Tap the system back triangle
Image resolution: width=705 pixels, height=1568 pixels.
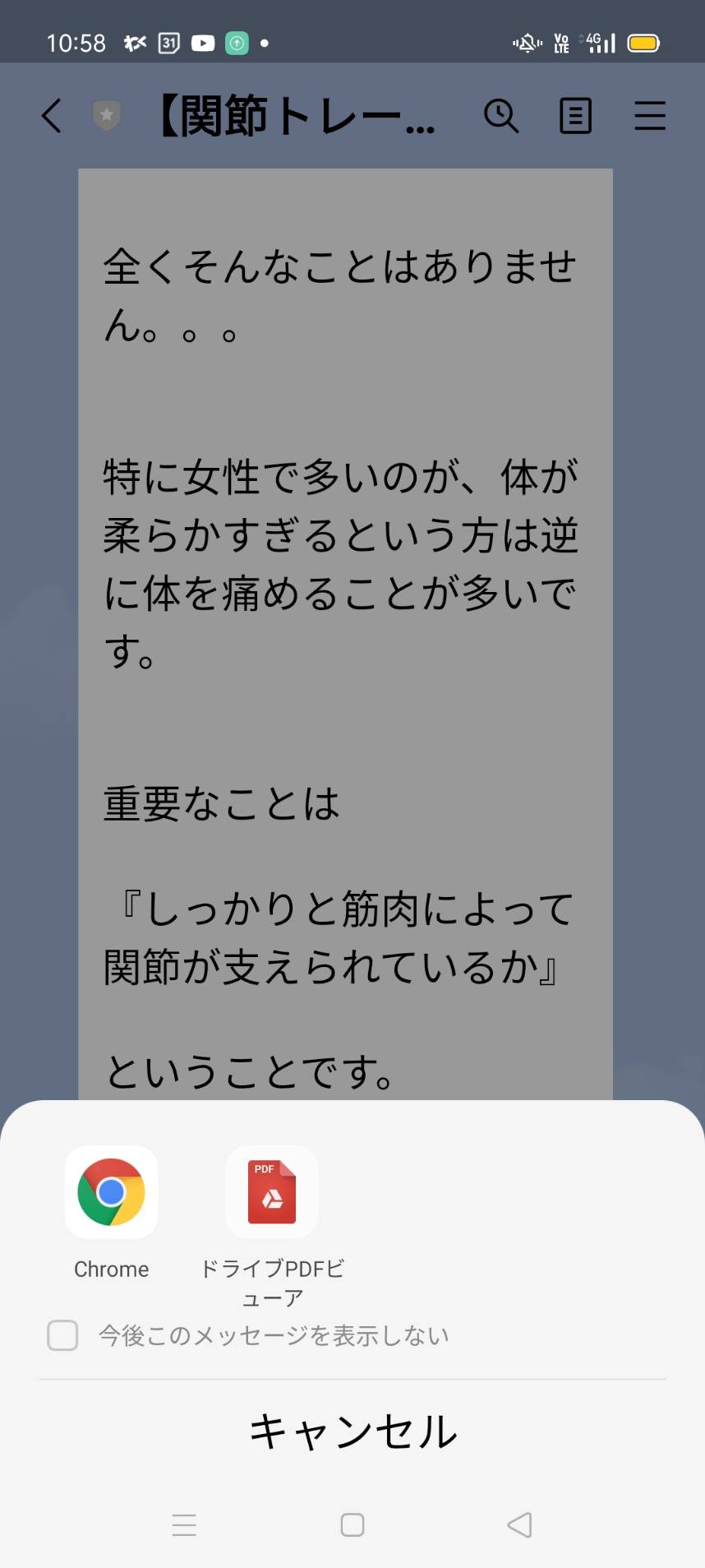pyautogui.click(x=519, y=1525)
